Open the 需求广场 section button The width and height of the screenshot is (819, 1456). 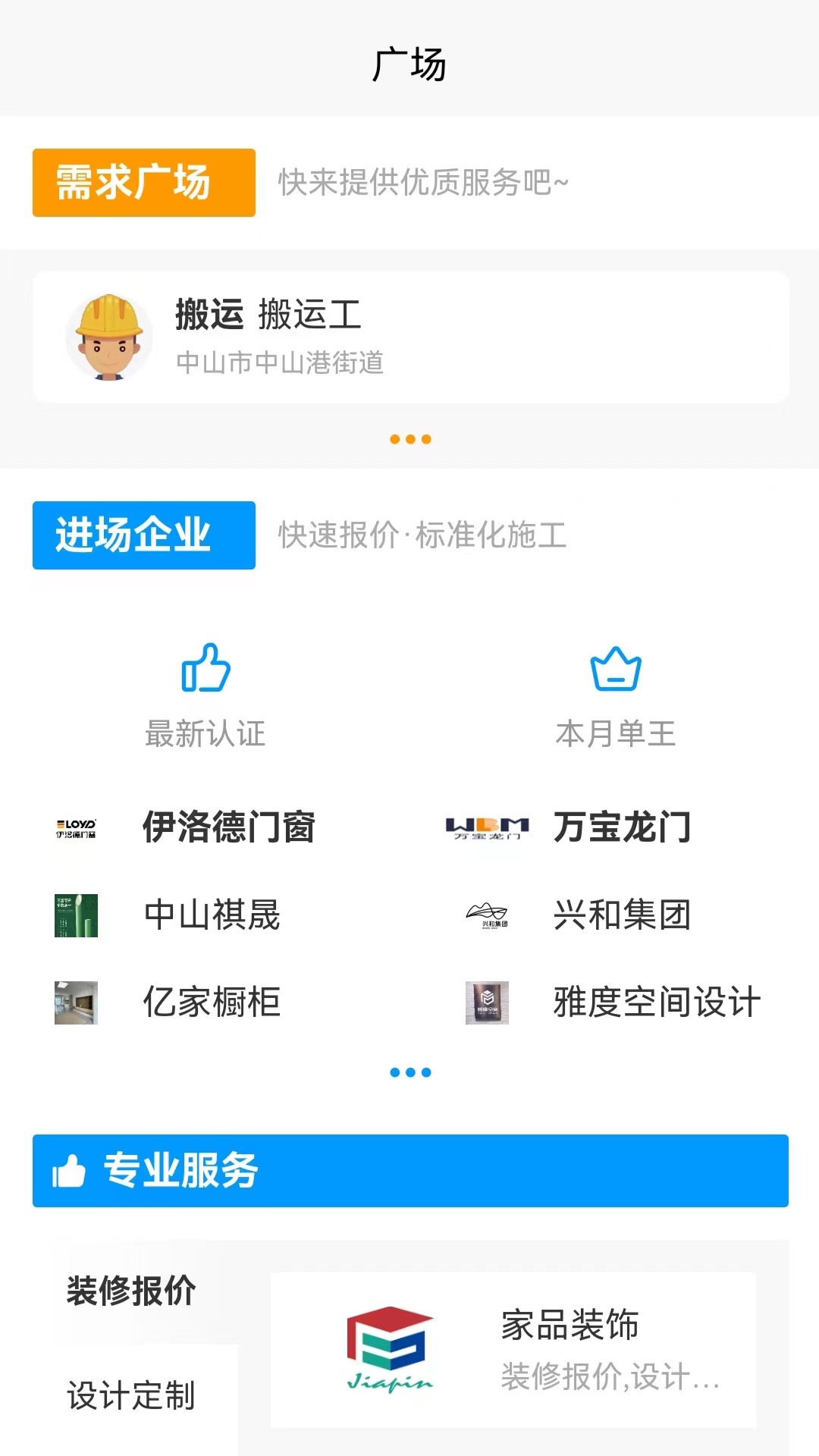(144, 182)
